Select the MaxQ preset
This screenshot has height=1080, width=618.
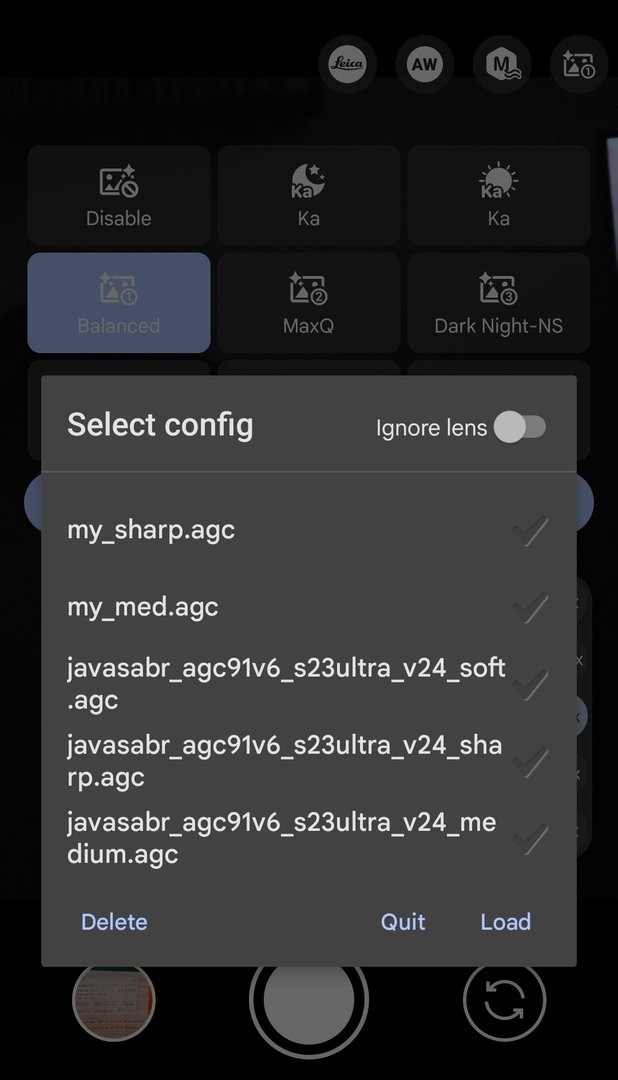click(308, 303)
